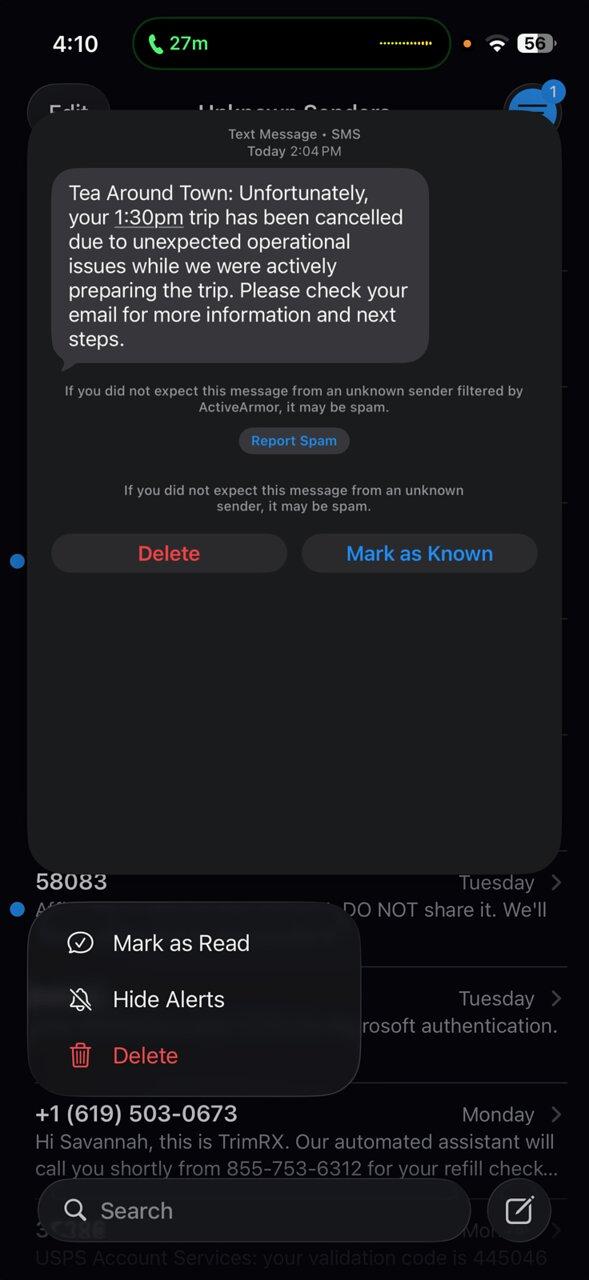Tap the underlined 1:30pm time link

(x=149, y=217)
